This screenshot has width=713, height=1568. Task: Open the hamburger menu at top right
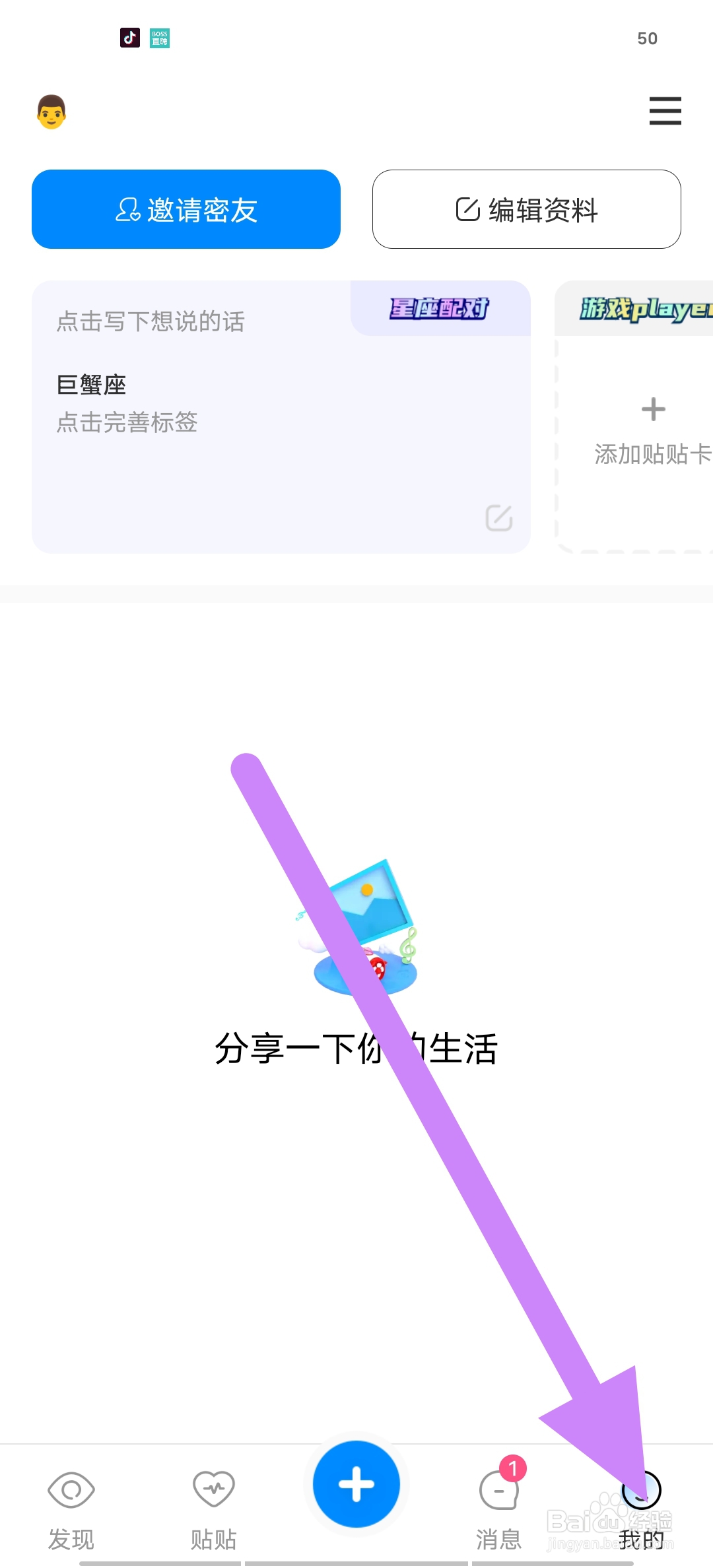(x=665, y=111)
